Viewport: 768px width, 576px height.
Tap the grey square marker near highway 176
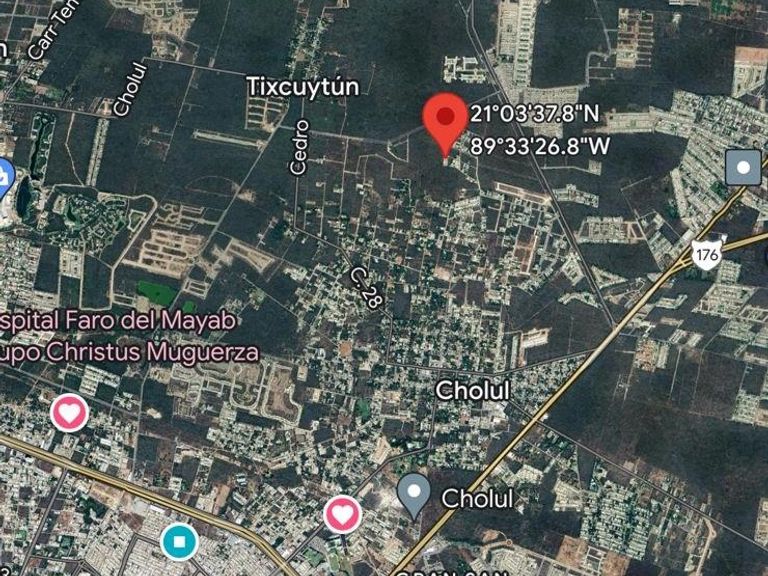[x=743, y=168]
